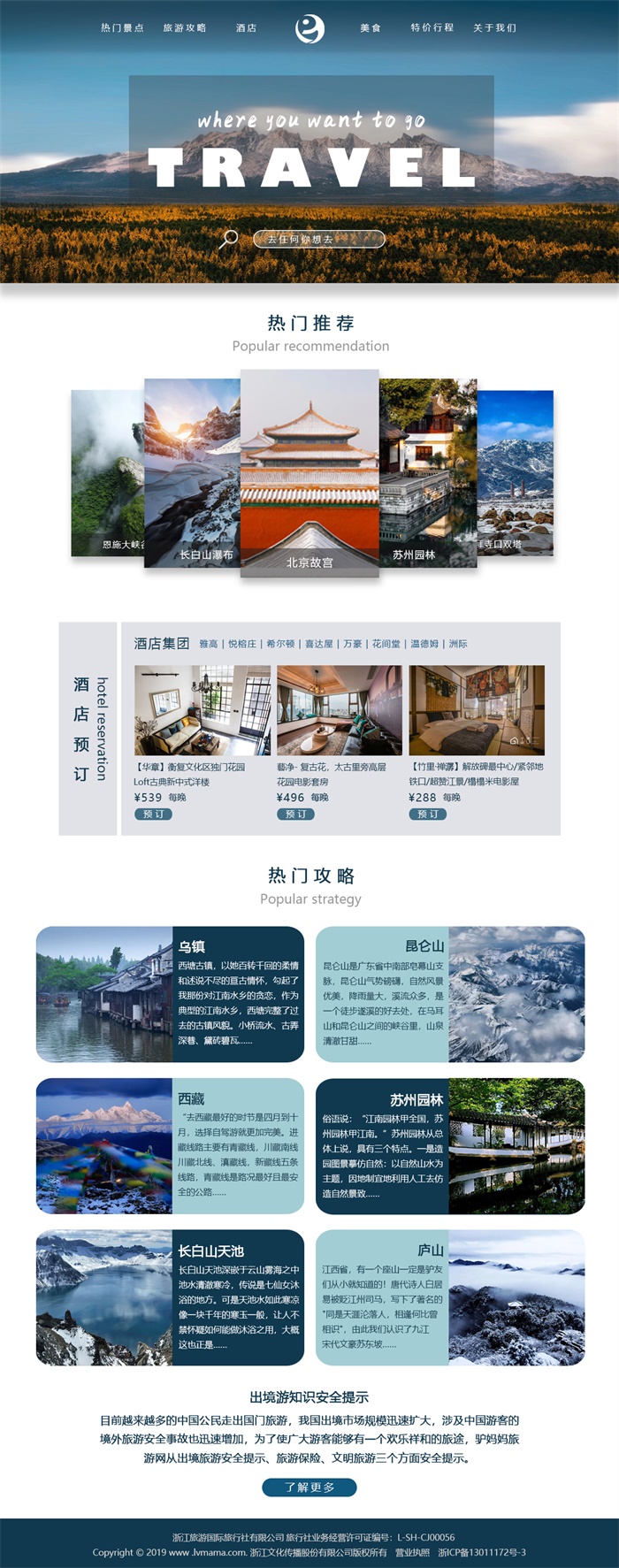619x1568 pixels.
Task: Open the 北京故宫 recommendation card
Action: point(309,473)
